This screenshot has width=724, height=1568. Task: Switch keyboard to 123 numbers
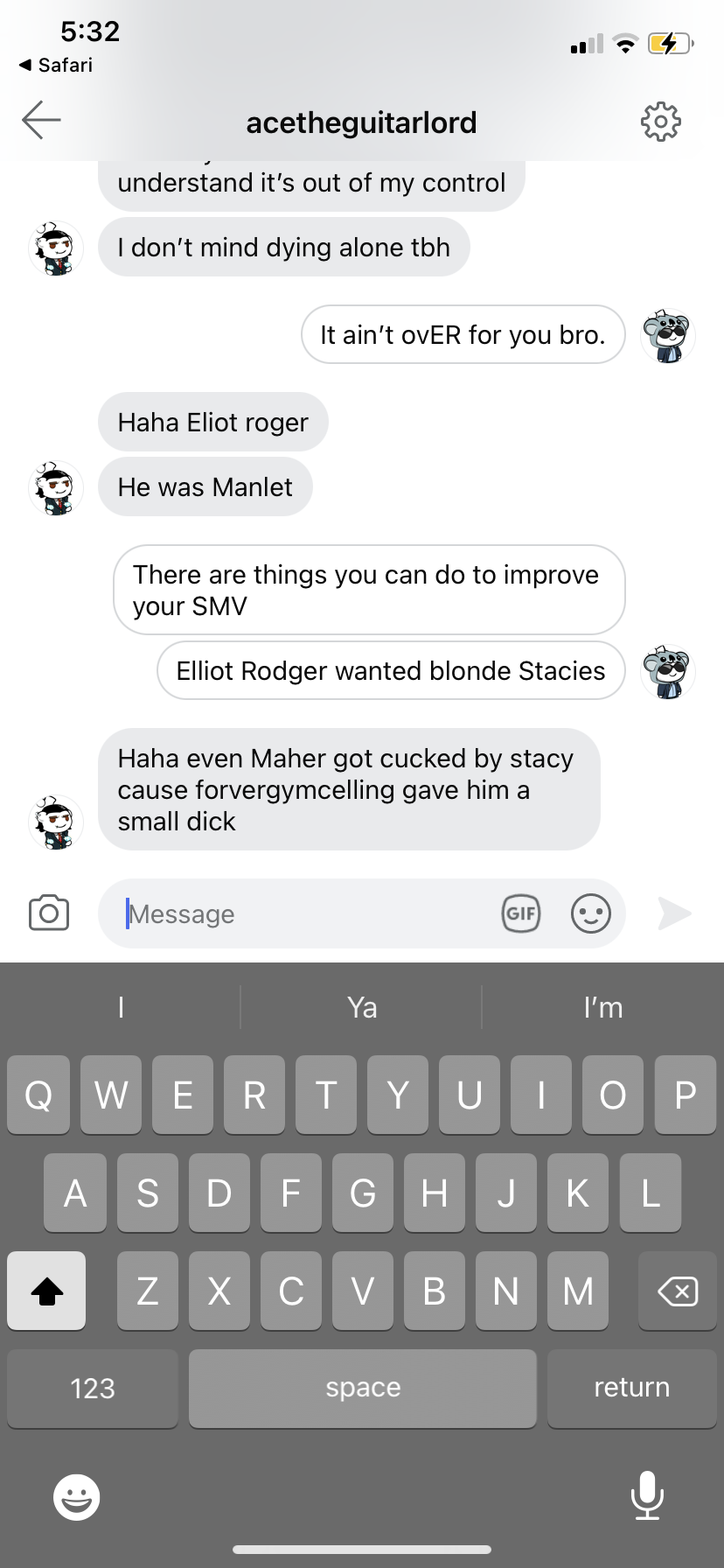[93, 1389]
